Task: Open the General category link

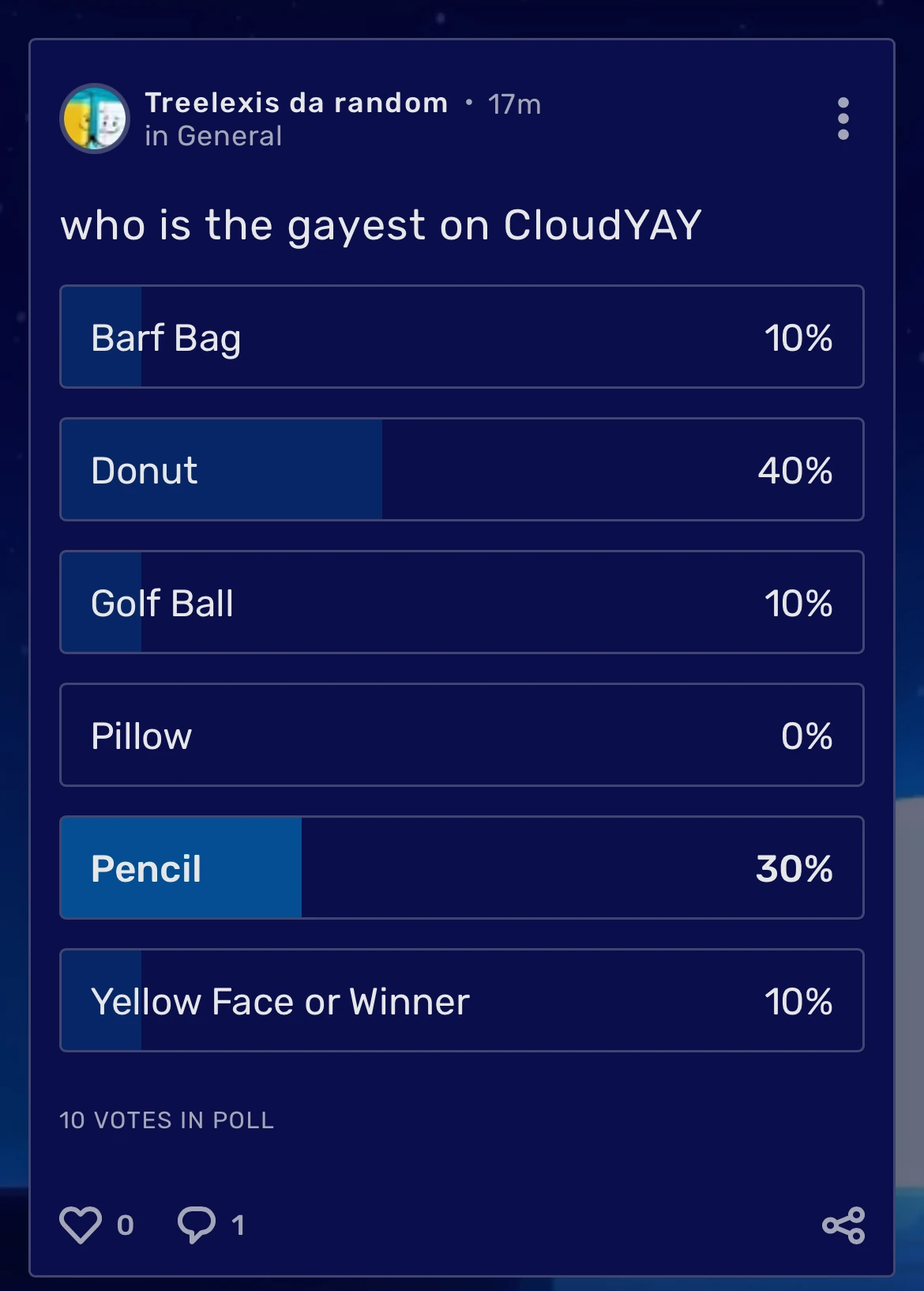Action: (x=213, y=136)
